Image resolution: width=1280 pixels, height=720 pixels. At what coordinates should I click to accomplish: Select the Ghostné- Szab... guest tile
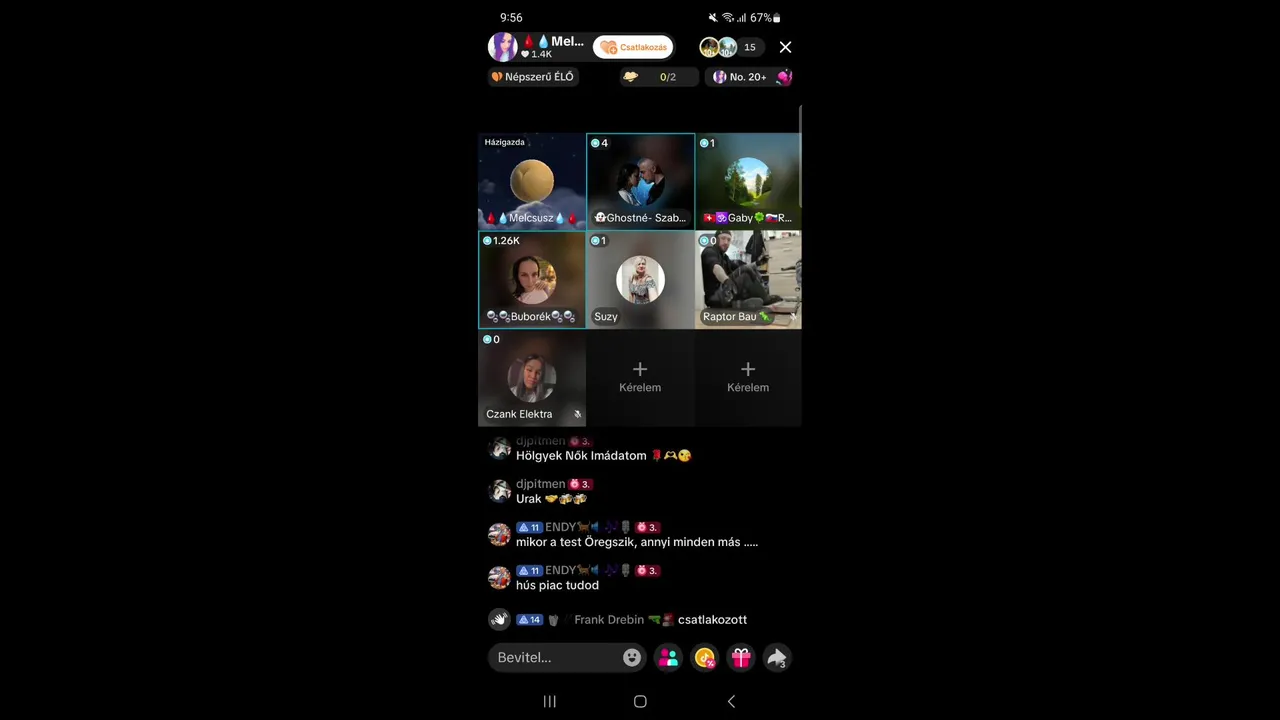point(640,182)
